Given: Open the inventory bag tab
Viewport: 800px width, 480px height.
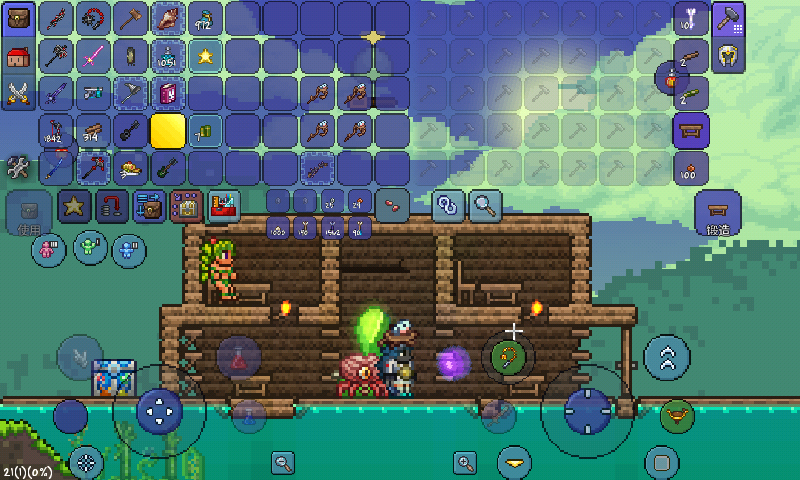Looking at the screenshot, I should [19, 19].
